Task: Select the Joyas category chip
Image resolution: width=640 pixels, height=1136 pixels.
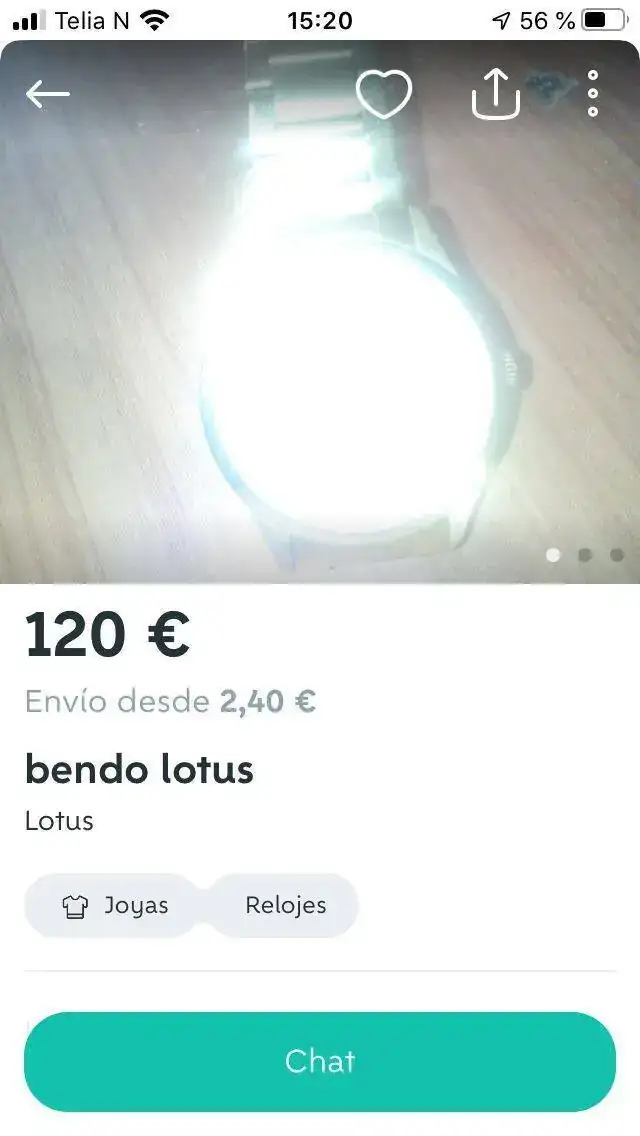Action: point(116,906)
